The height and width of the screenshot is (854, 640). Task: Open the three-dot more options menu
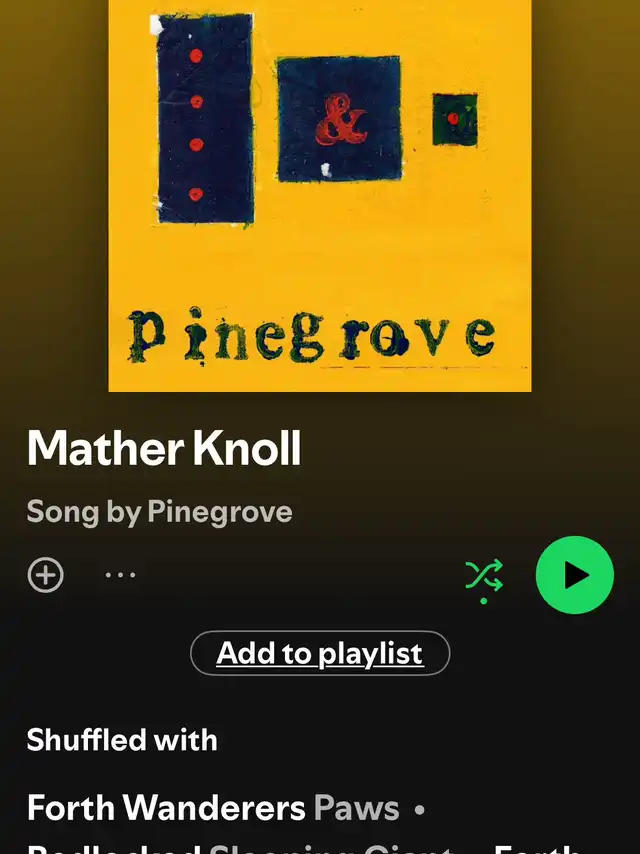coord(120,575)
